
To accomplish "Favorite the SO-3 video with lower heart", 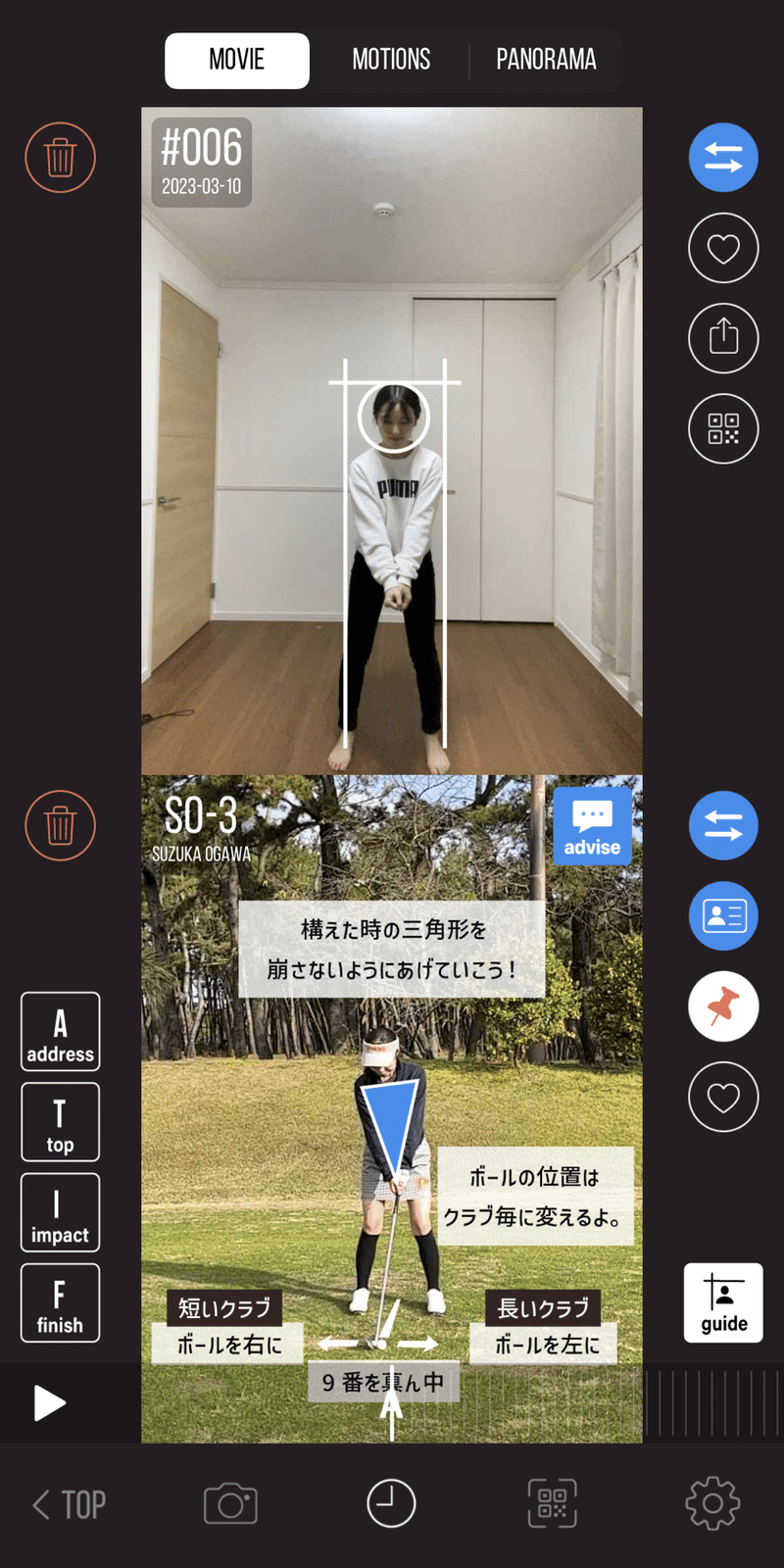I will pyautogui.click(x=723, y=1097).
